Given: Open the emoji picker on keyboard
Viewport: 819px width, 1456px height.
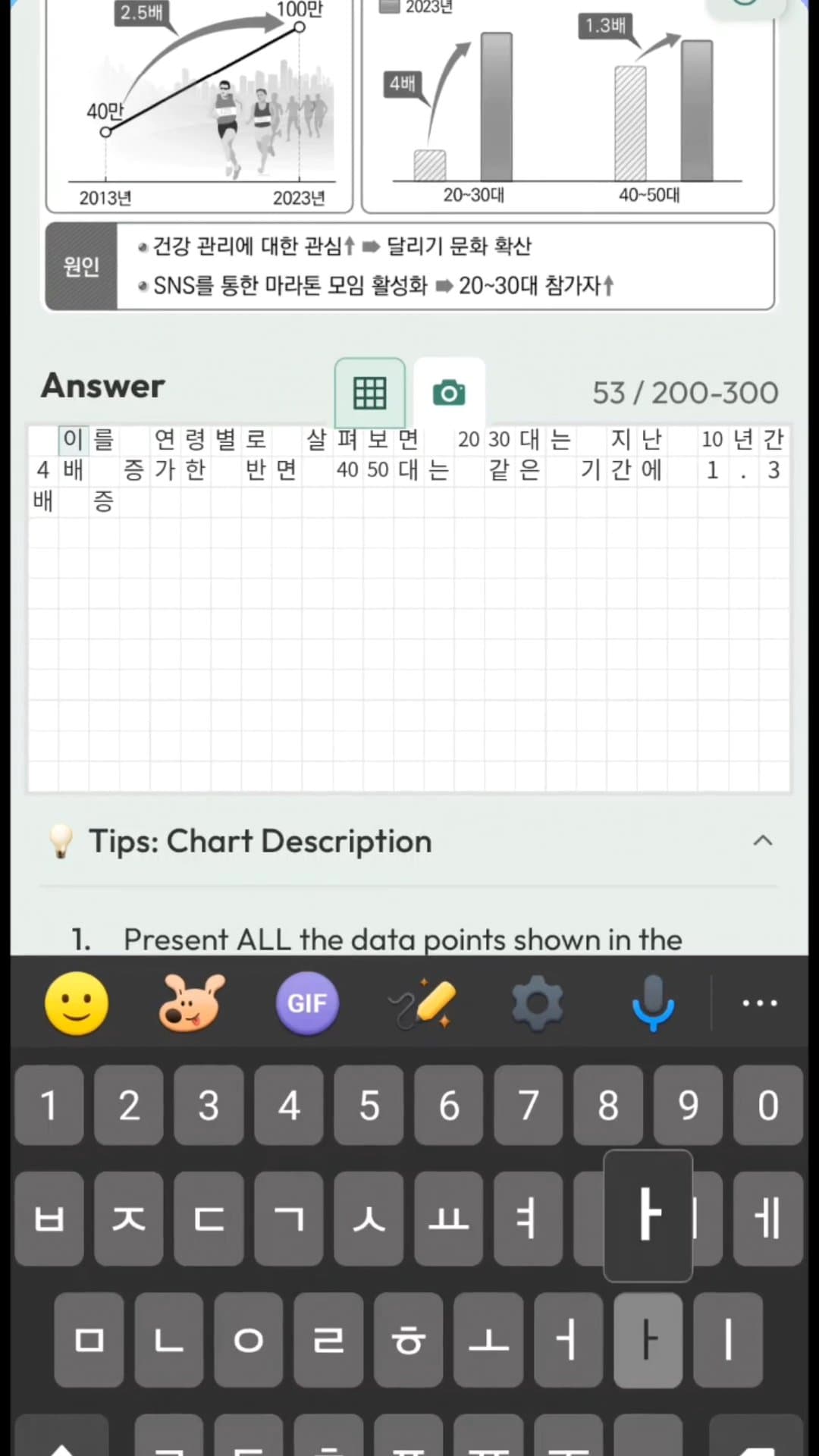Looking at the screenshot, I should click(x=77, y=1003).
